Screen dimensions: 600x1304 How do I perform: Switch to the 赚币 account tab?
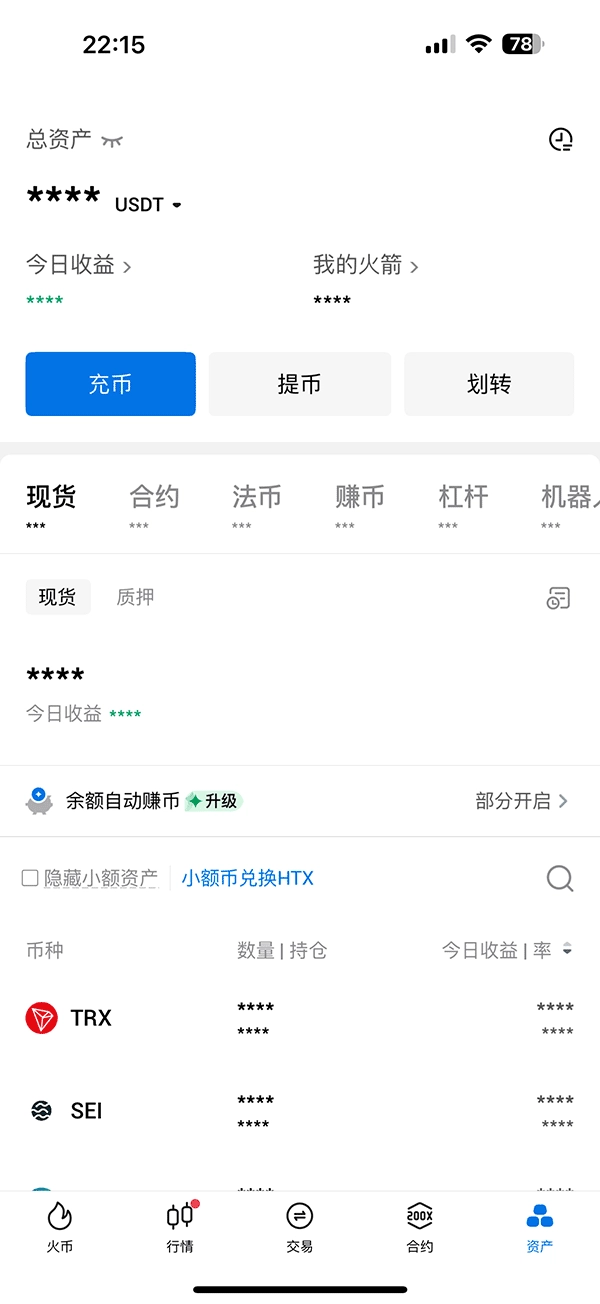click(359, 497)
